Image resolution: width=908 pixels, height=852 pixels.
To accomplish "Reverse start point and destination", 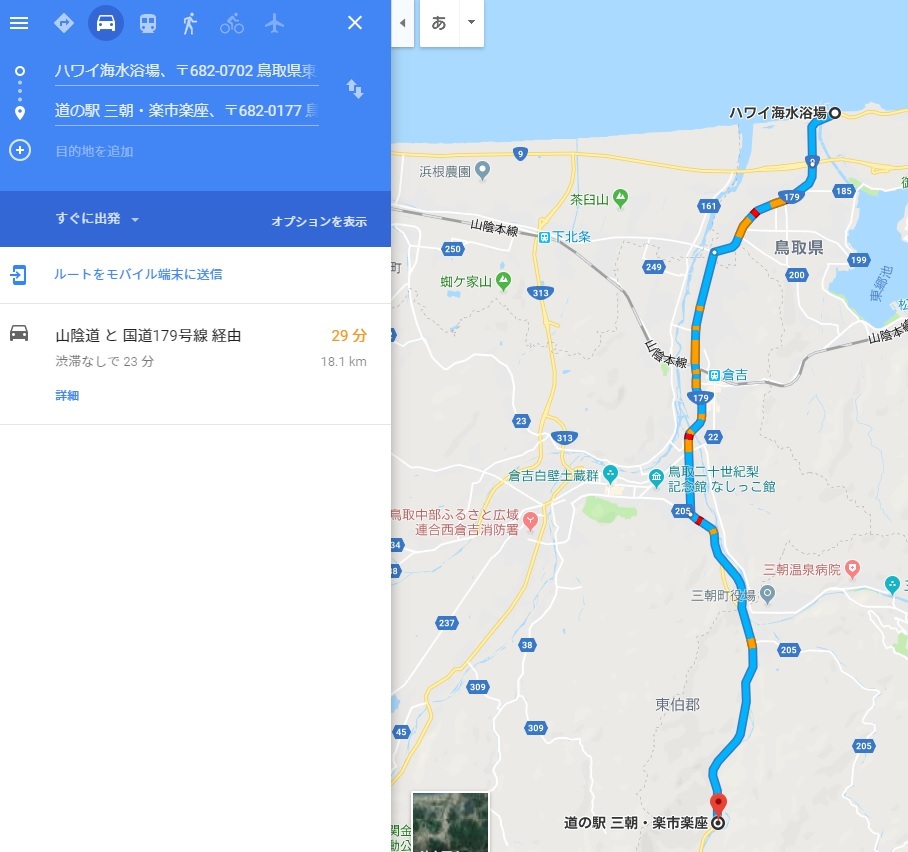I will (x=355, y=90).
